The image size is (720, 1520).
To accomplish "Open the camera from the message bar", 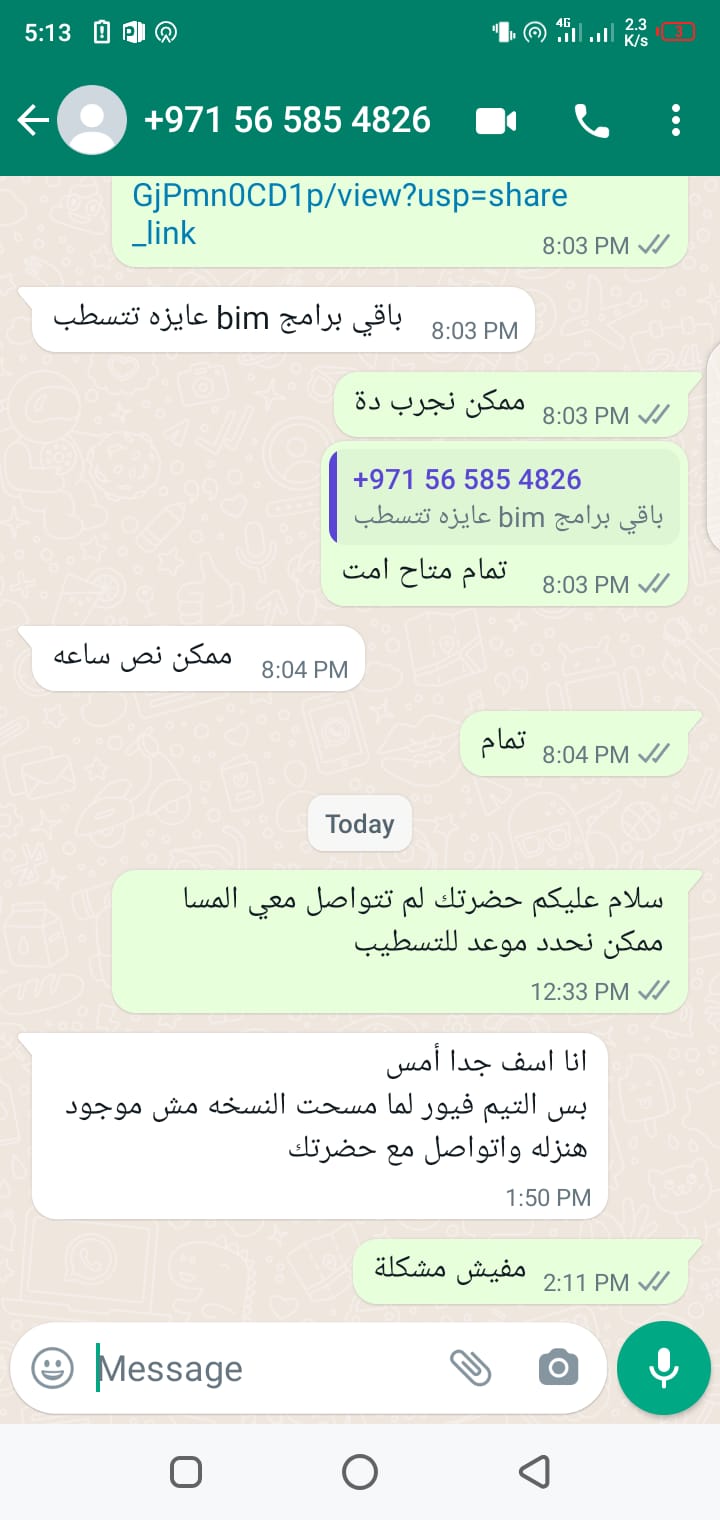I will 558,1368.
